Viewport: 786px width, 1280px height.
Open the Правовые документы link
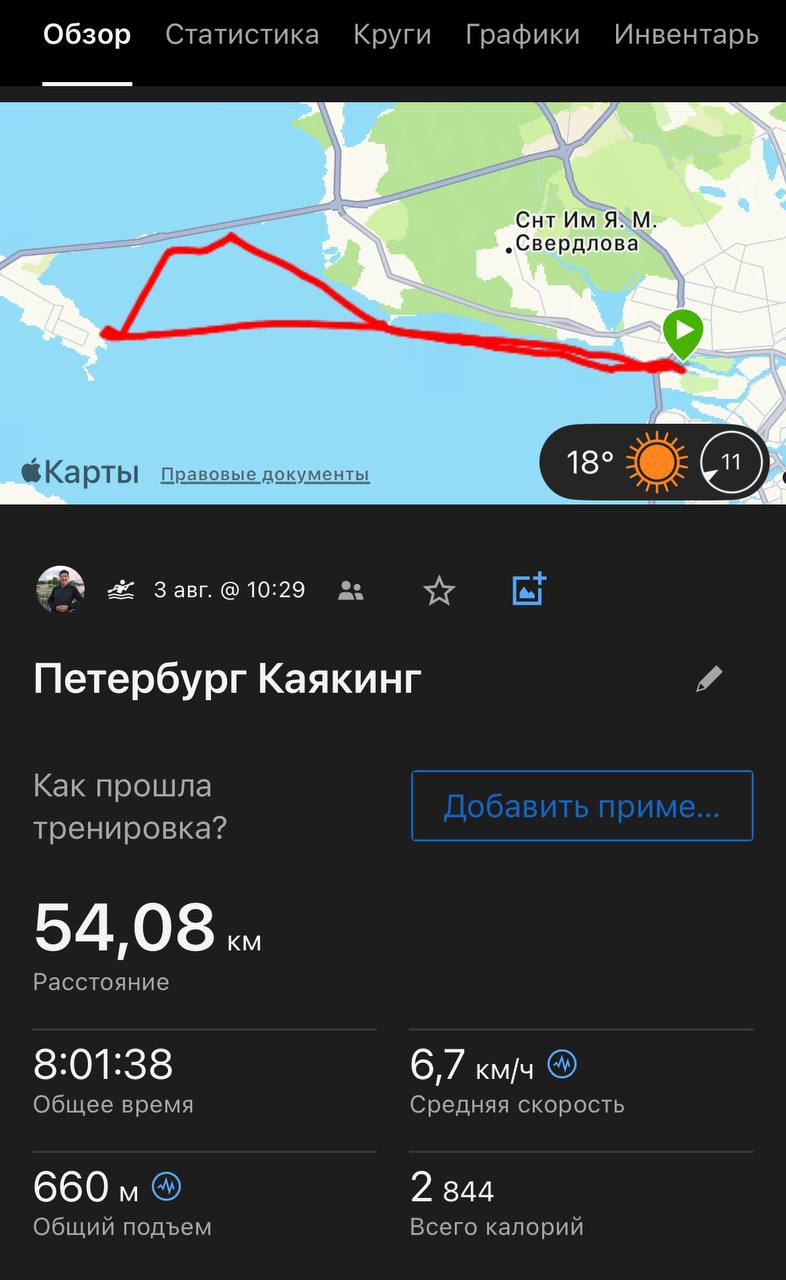[x=265, y=474]
